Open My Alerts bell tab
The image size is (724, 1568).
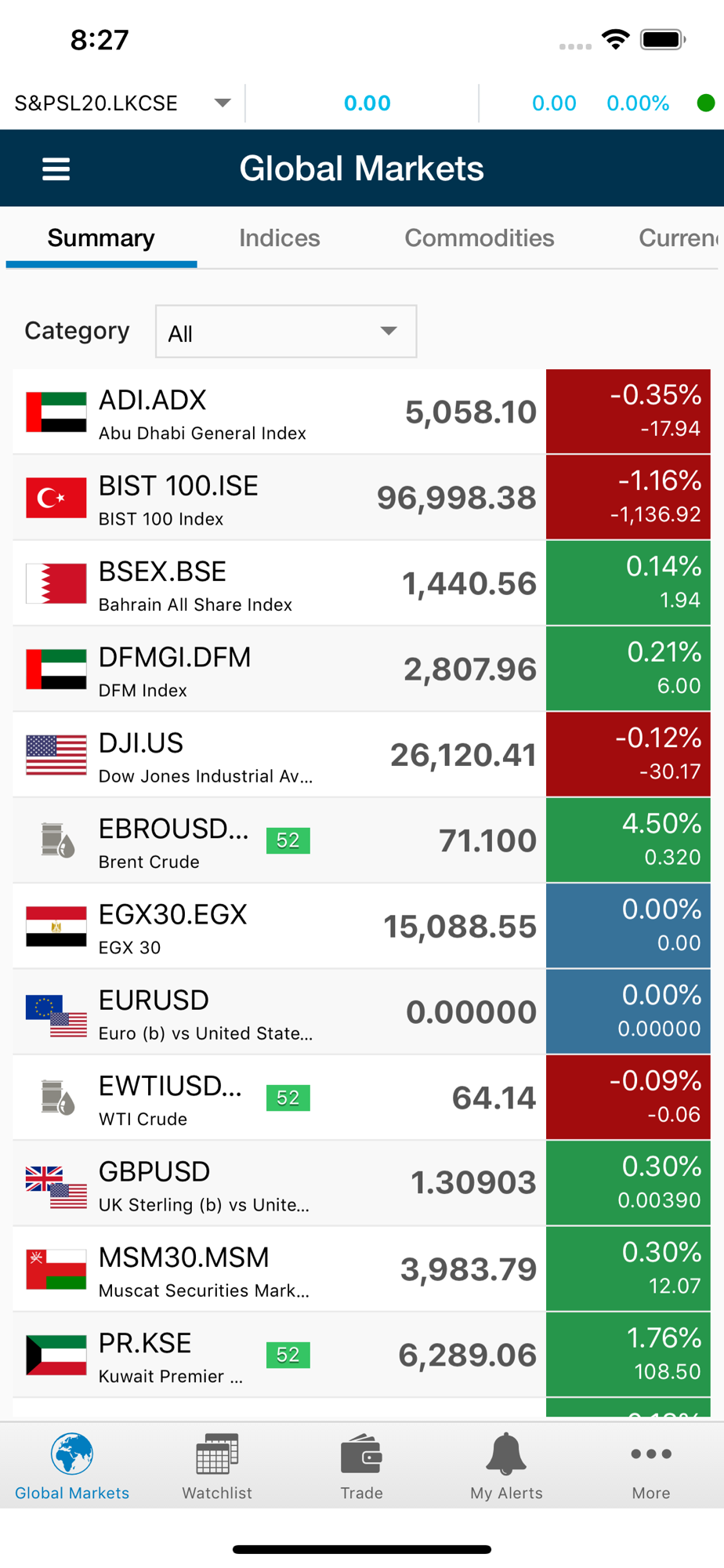click(506, 1466)
